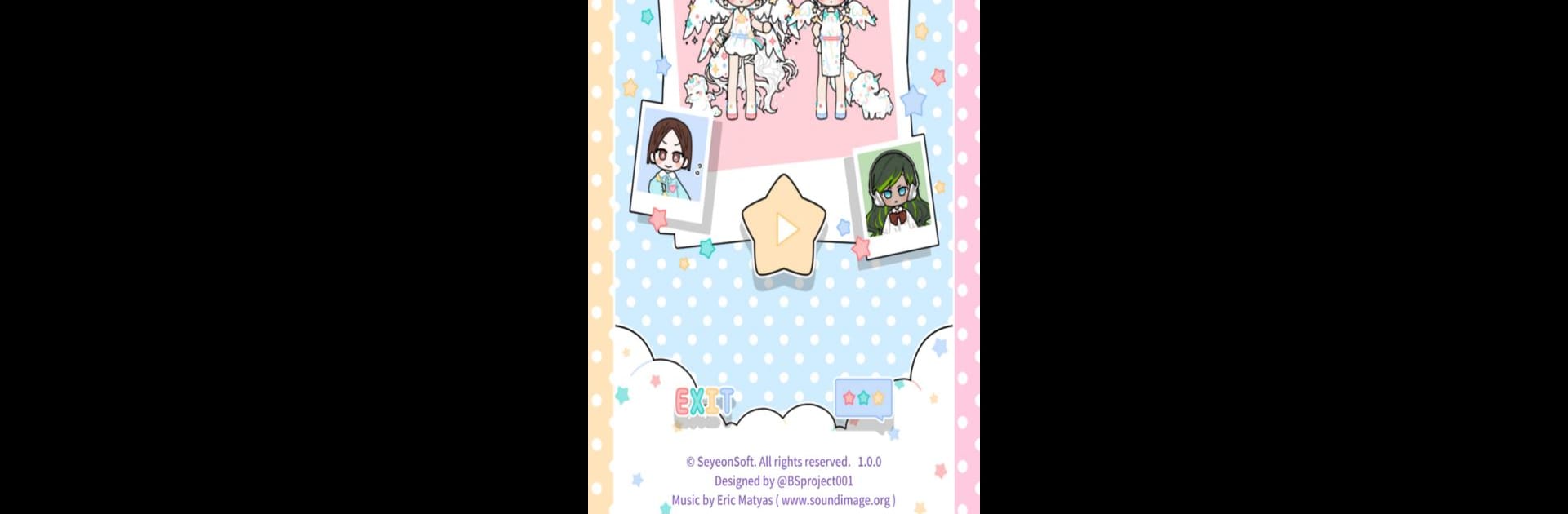
Task: Open the star rating speech bubble
Action: (863, 398)
